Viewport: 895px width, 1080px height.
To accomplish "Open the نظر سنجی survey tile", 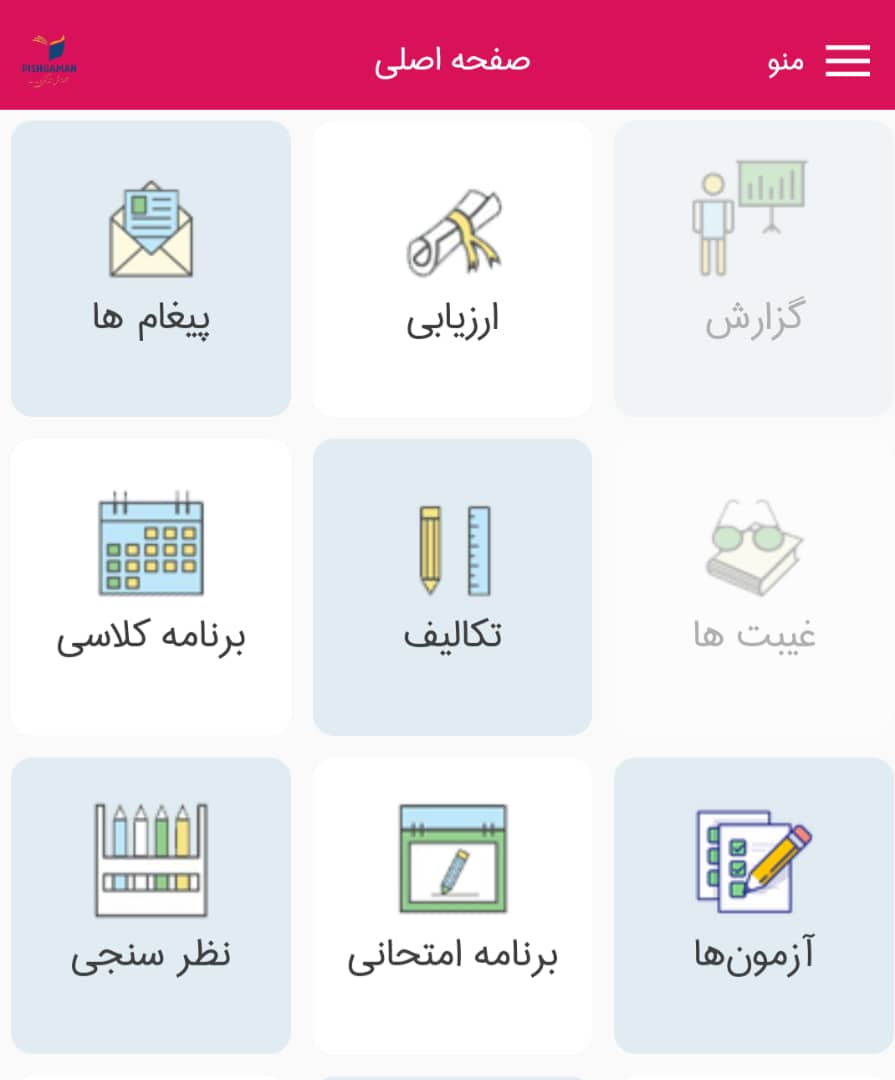I will [x=151, y=906].
